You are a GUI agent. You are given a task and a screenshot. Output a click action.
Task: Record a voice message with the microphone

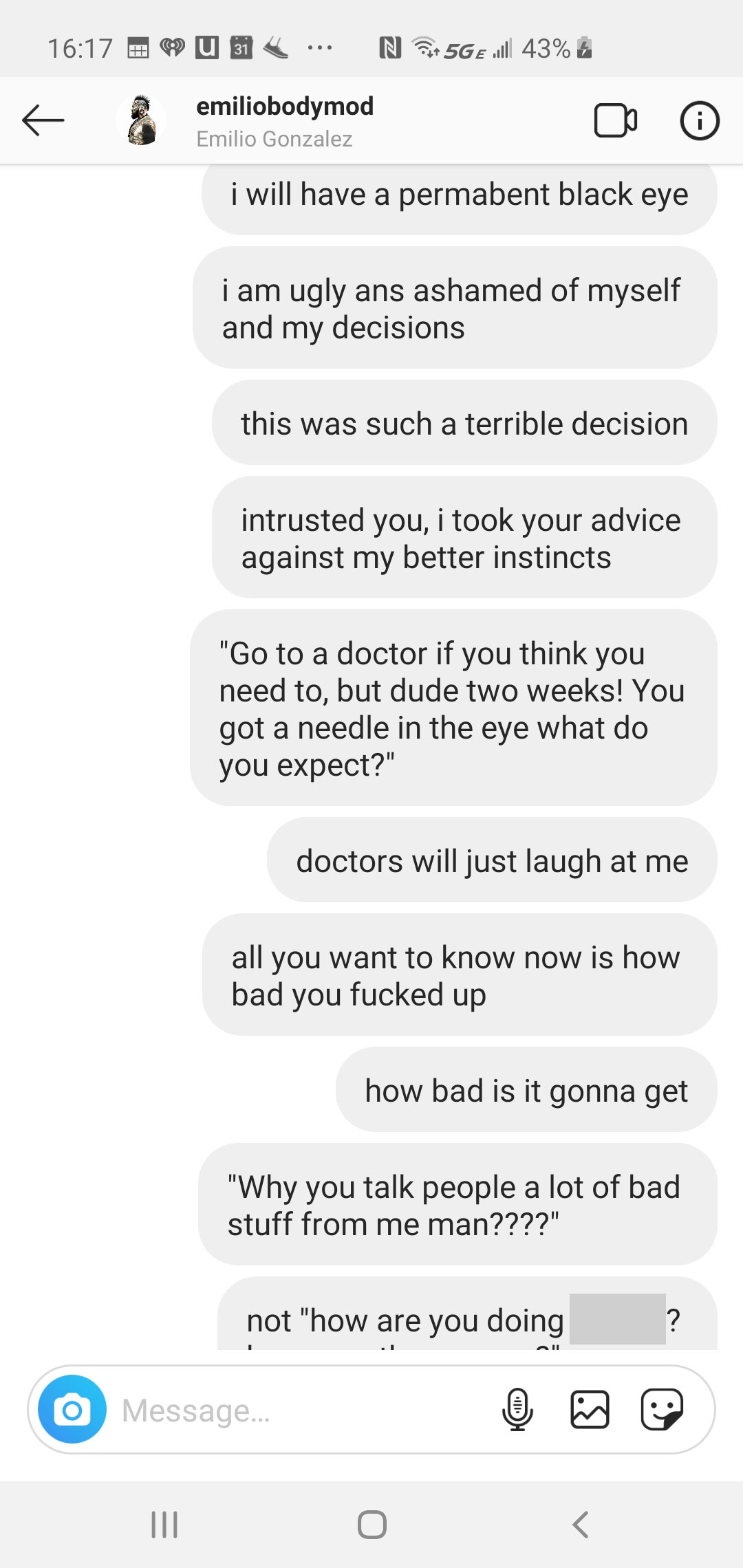click(x=517, y=1409)
